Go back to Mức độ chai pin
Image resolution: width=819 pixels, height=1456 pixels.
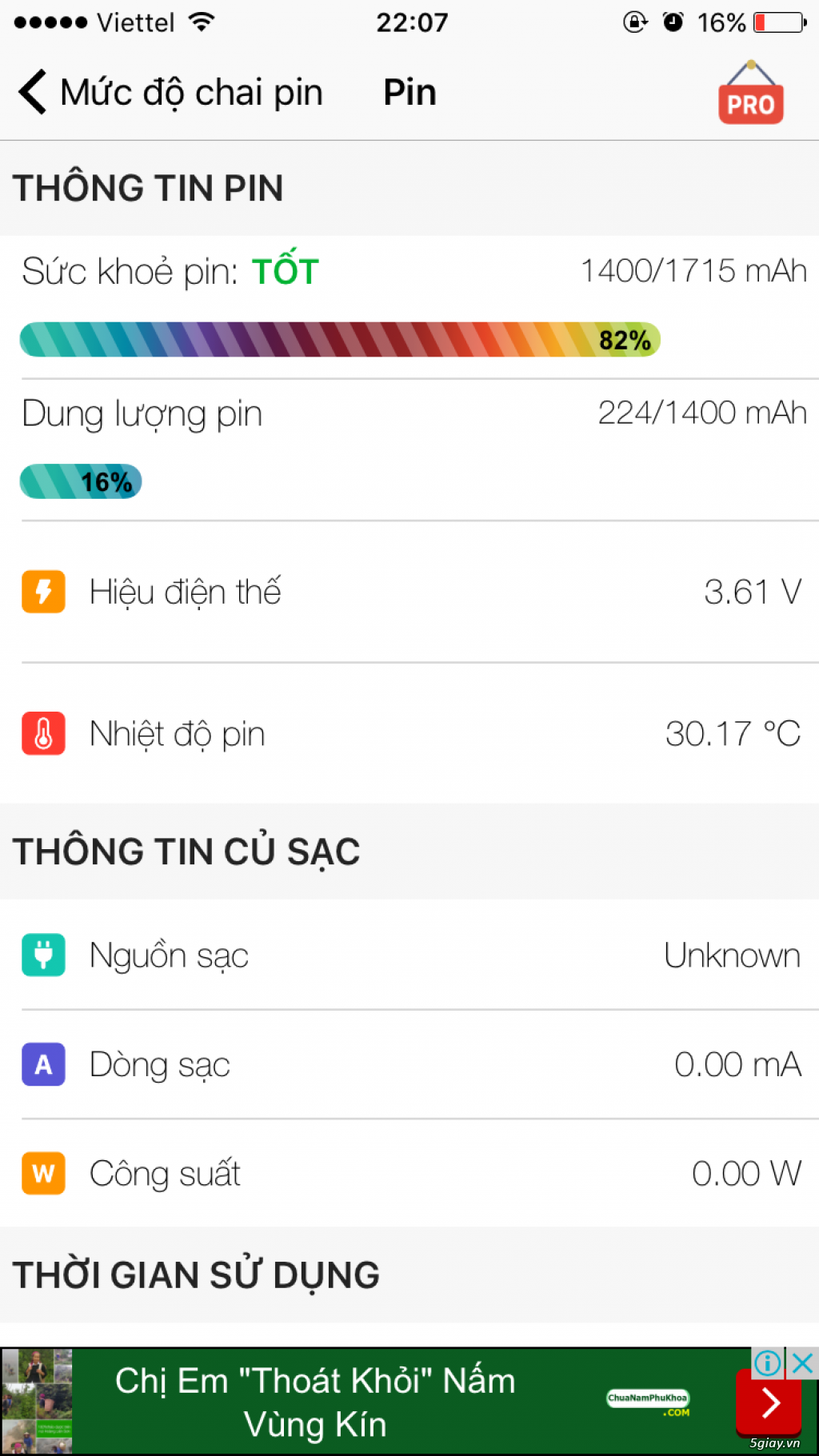pyautogui.click(x=170, y=92)
